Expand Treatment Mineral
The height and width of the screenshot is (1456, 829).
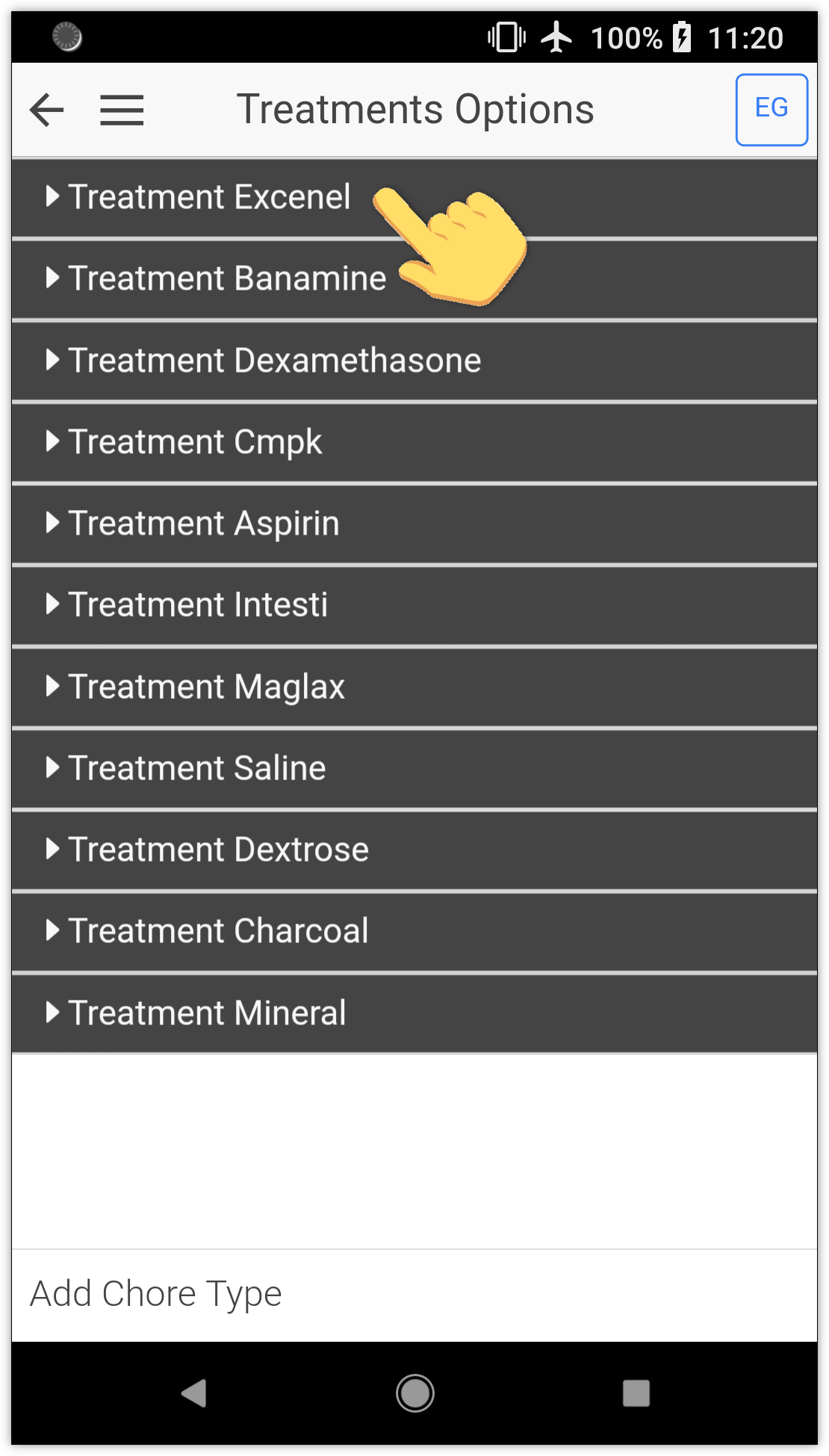[x=207, y=1013]
